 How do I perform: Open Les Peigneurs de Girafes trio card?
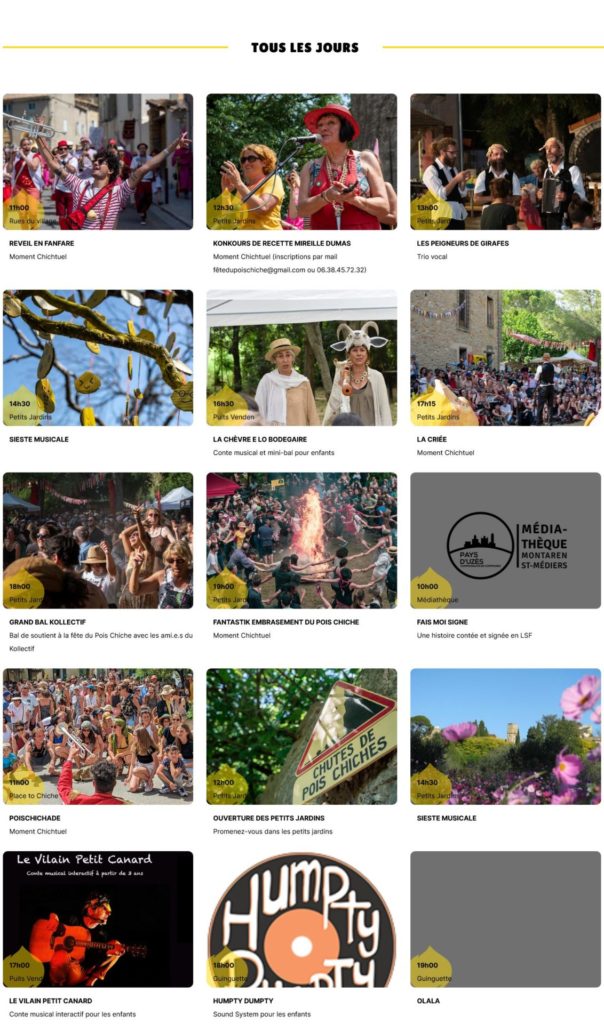pos(505,162)
